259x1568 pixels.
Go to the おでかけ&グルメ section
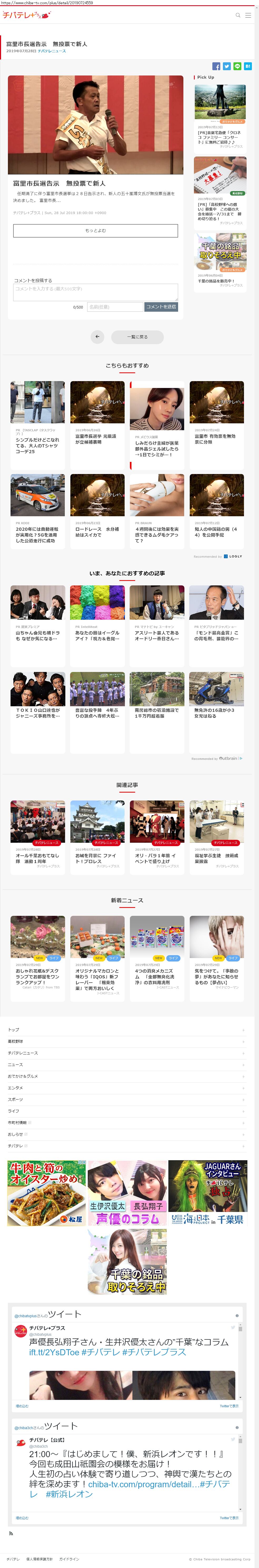pos(126,1076)
